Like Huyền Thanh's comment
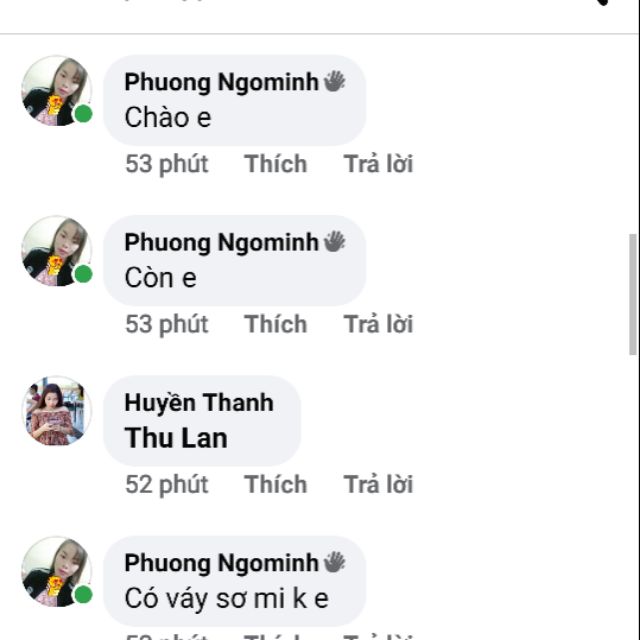This screenshot has height=640, width=640. click(x=275, y=485)
